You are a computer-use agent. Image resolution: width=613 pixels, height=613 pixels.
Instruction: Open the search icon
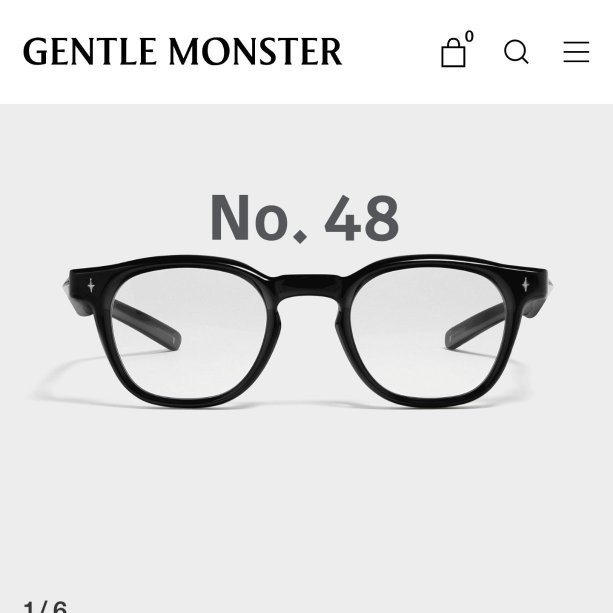tap(516, 52)
